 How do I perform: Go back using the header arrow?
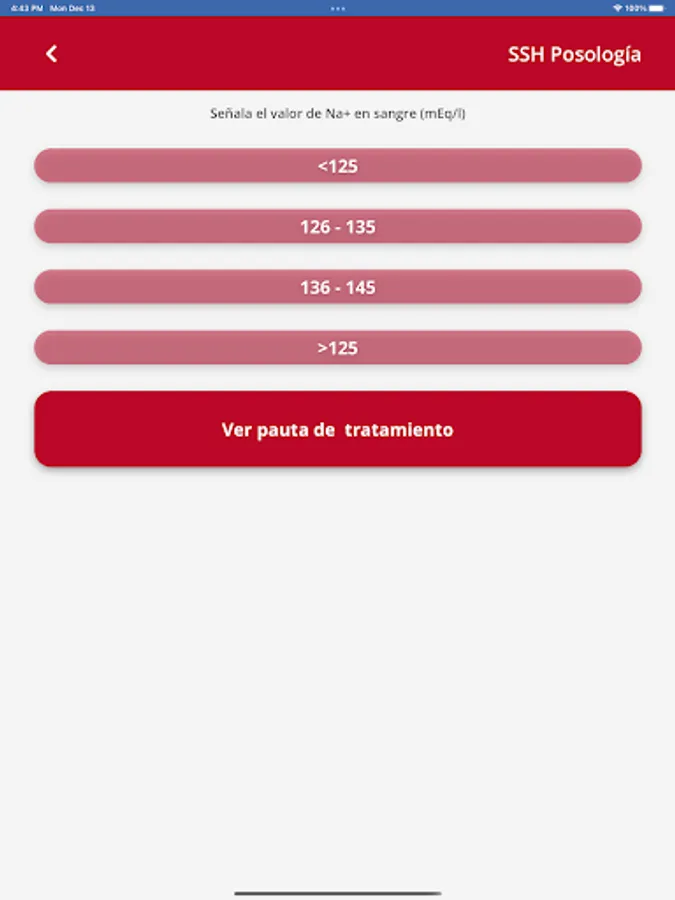[51, 54]
